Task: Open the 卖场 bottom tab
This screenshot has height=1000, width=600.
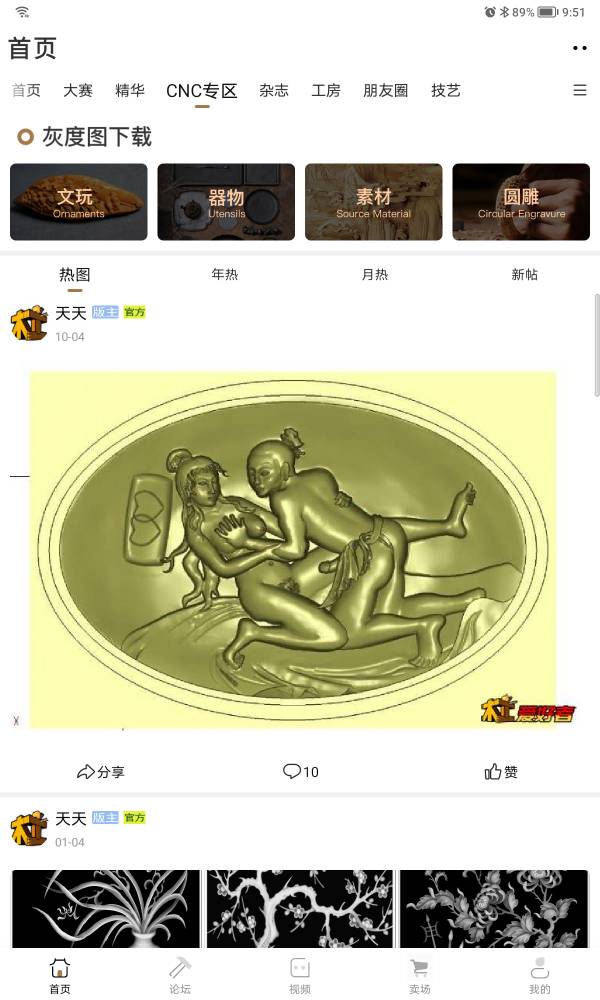Action: (x=420, y=975)
